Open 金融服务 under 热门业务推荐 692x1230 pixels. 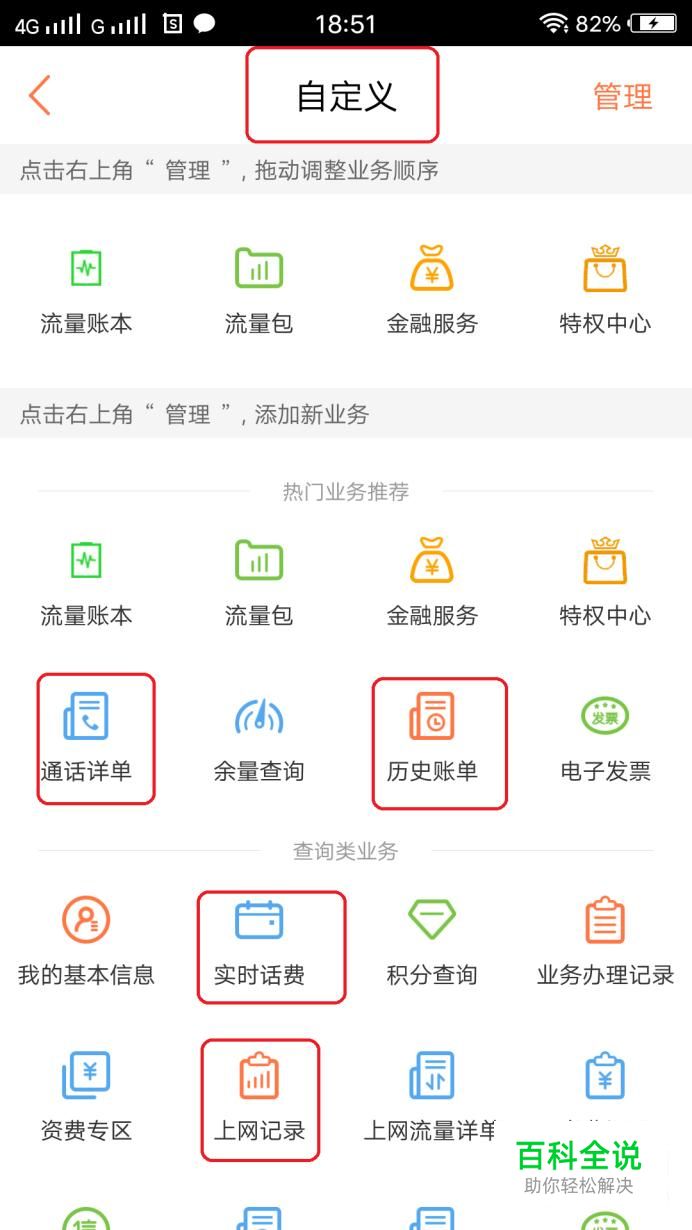click(x=432, y=582)
